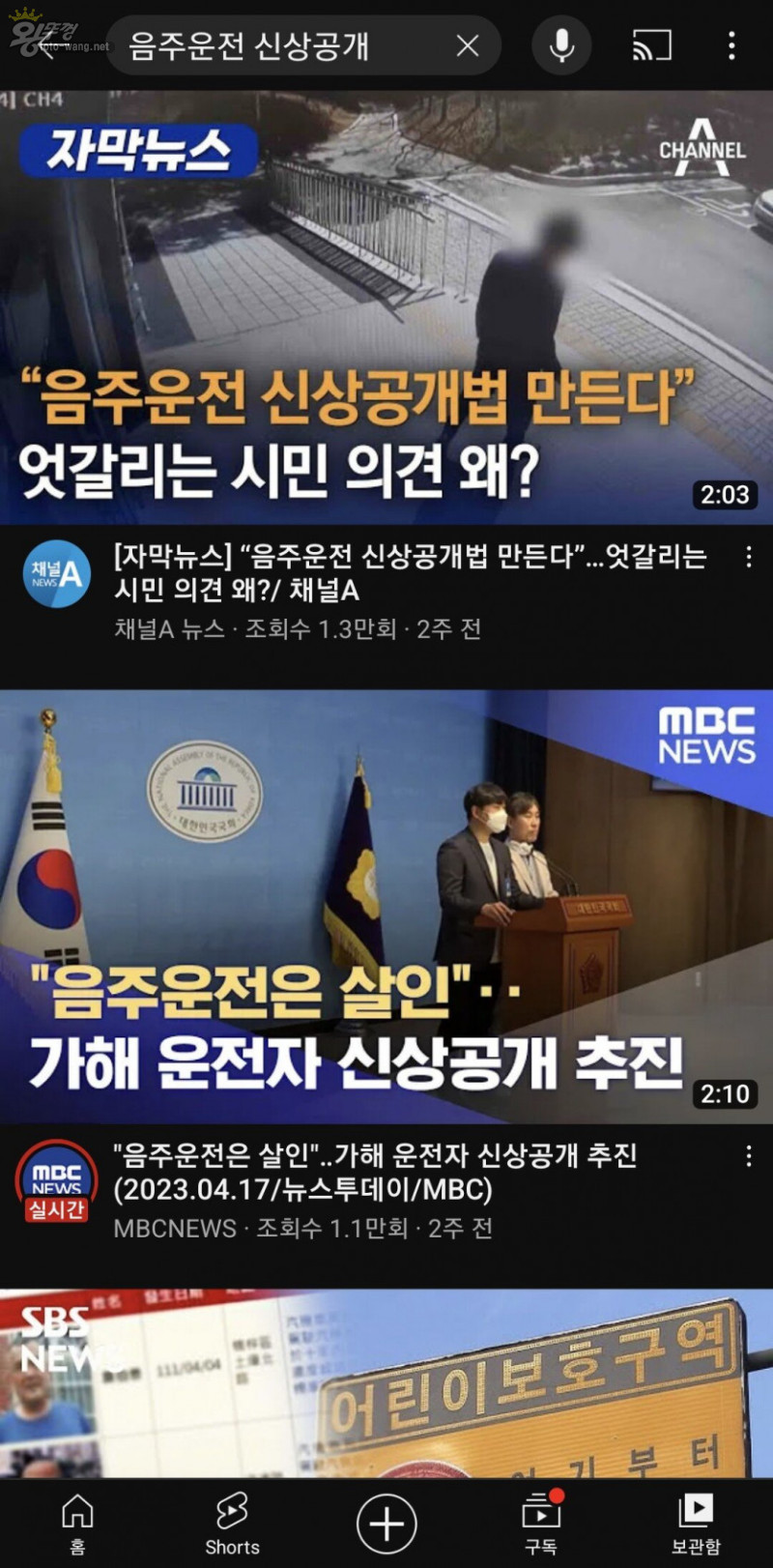Tap the plus create button
Image resolution: width=773 pixels, height=1568 pixels.
click(x=386, y=1524)
